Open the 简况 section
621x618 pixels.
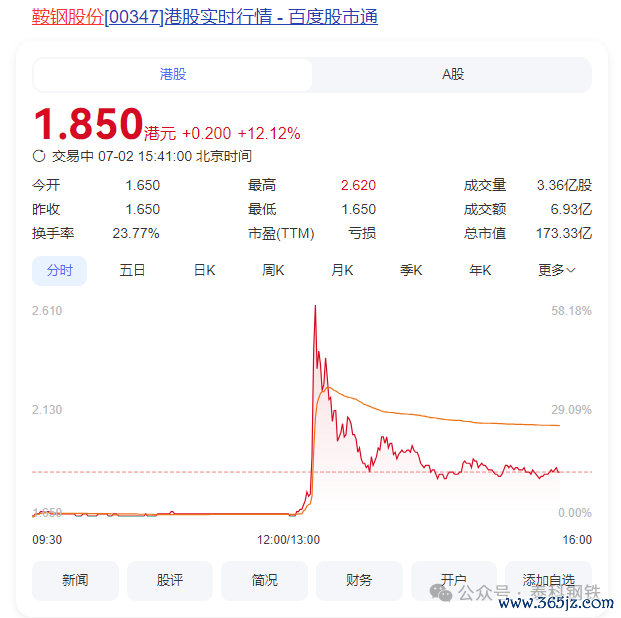pos(264,580)
